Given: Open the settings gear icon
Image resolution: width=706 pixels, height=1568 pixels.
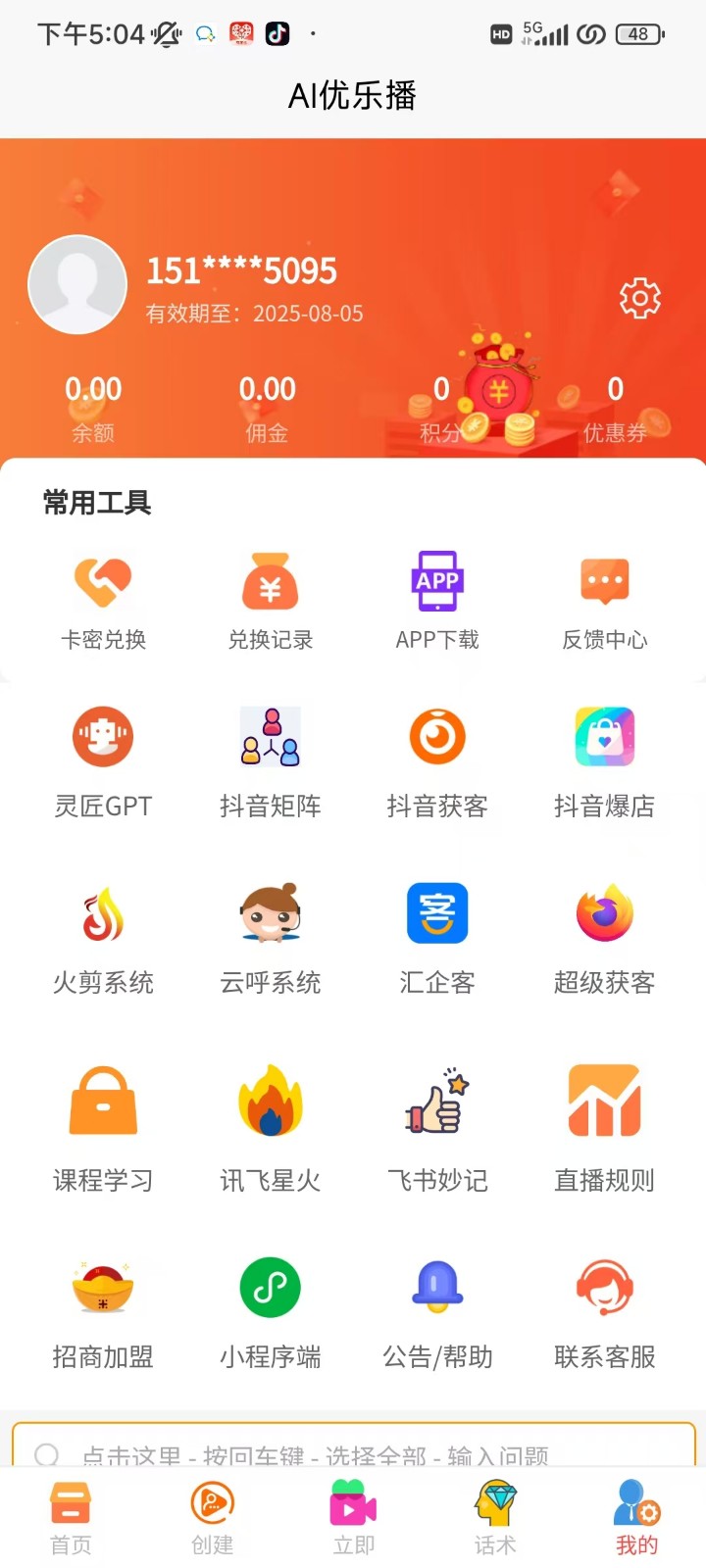Looking at the screenshot, I should pos(639,298).
